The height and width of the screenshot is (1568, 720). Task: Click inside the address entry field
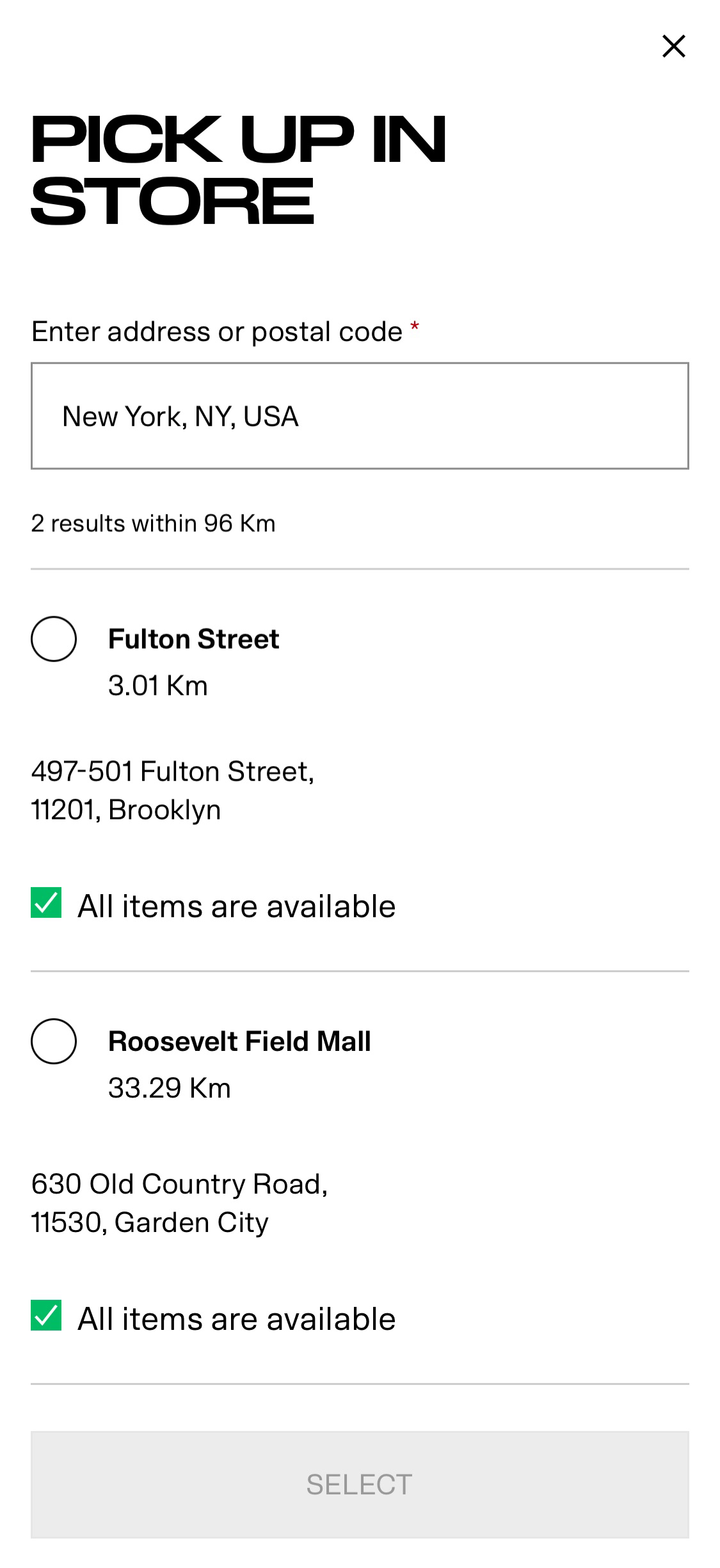[x=360, y=415]
